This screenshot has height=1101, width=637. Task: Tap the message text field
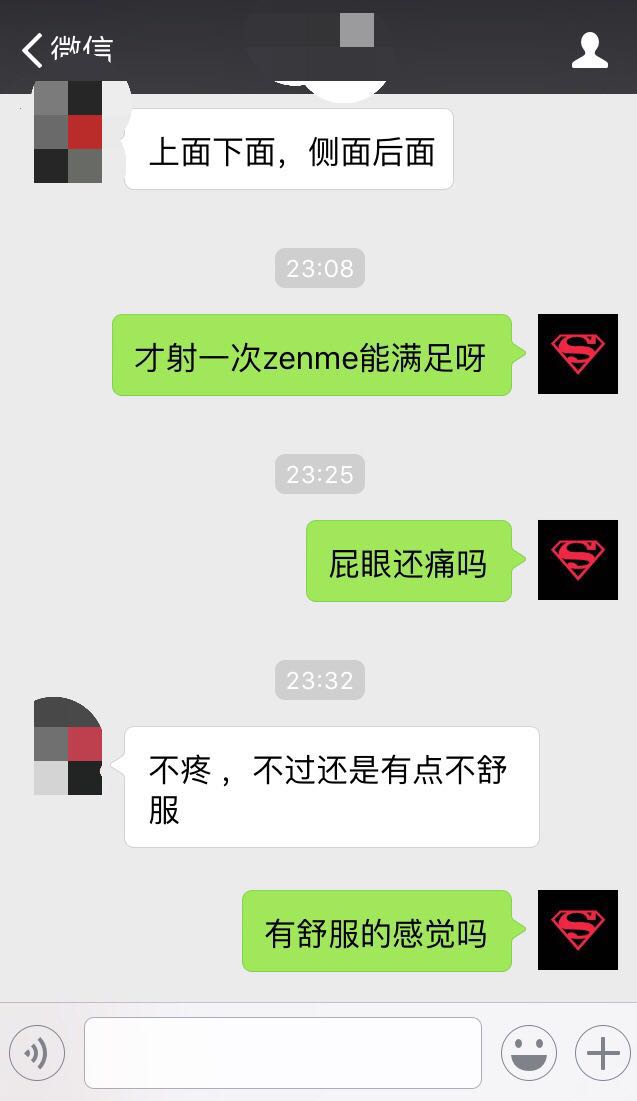click(283, 1052)
